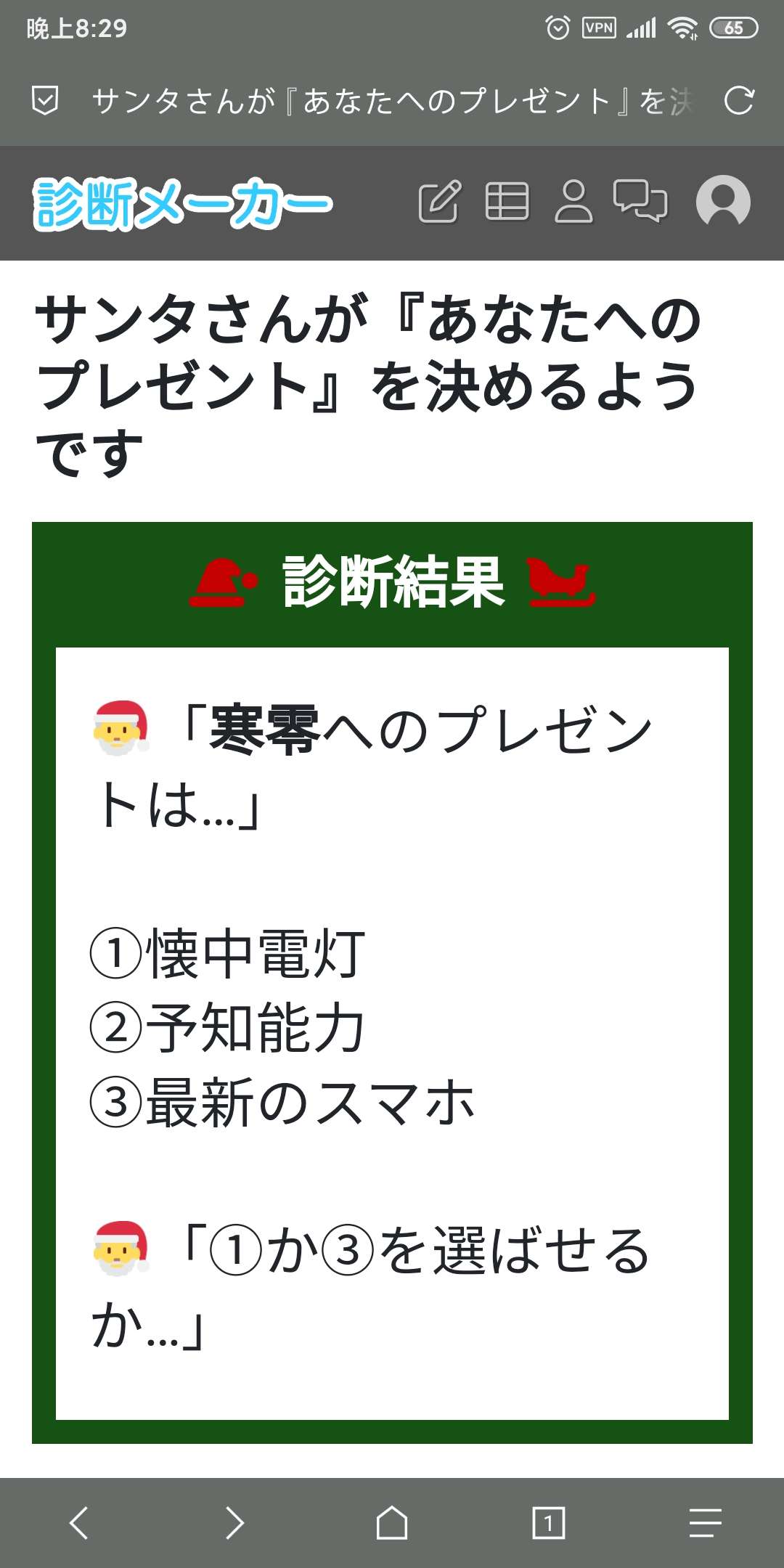Go forward with the browser's forward arrow
Screen dimensions: 784x1568
(234, 1522)
